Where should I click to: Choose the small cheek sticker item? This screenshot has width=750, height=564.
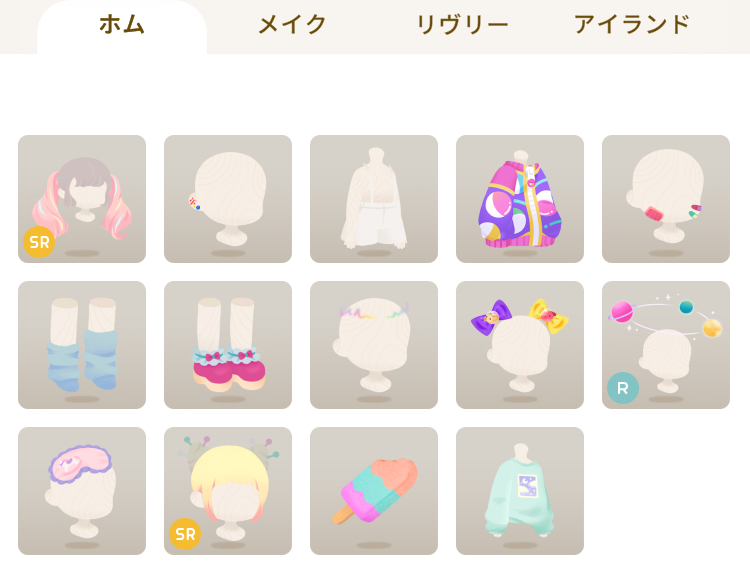tap(228, 199)
